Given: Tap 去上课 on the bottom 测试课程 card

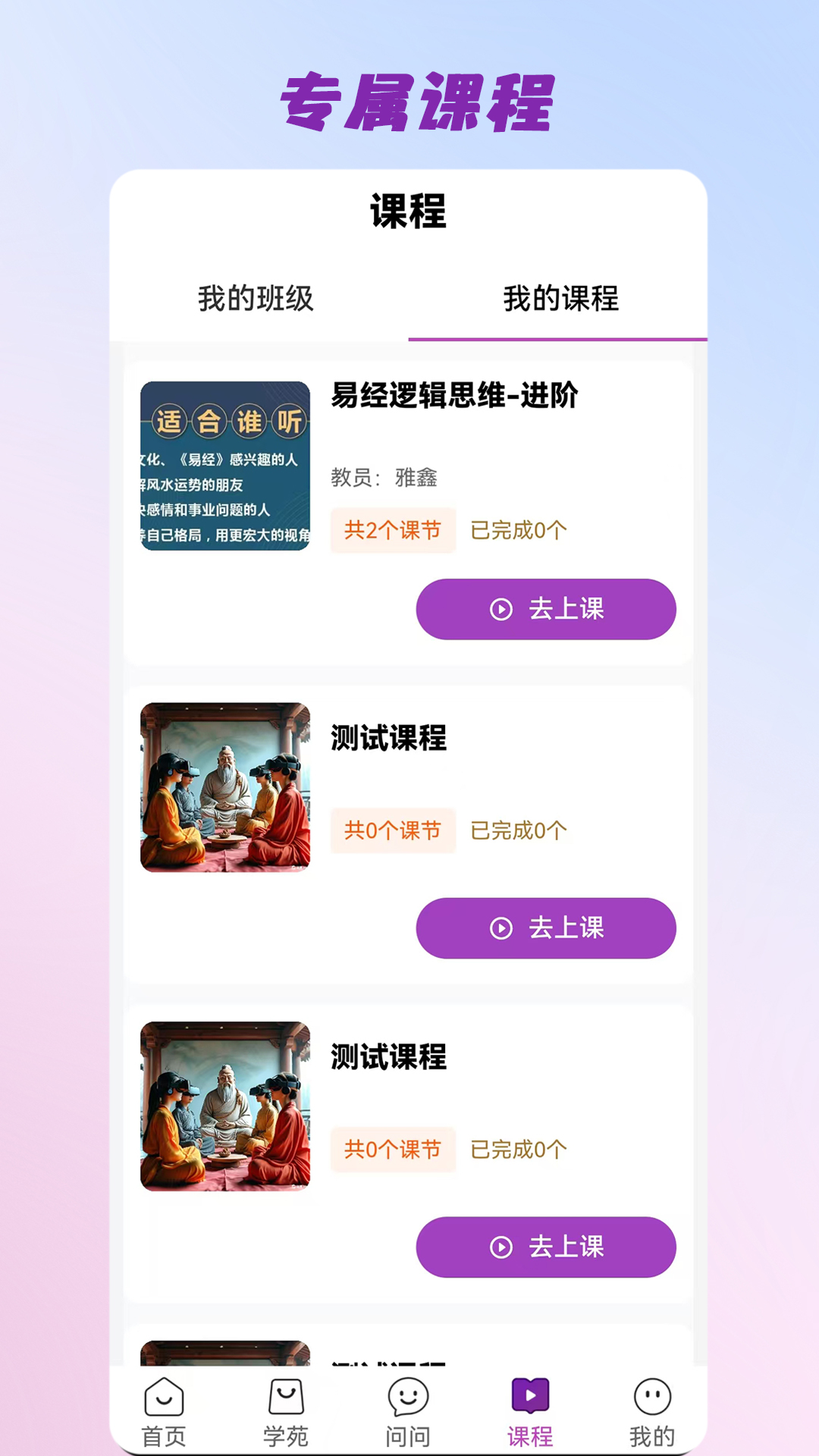Looking at the screenshot, I should coord(546,1247).
